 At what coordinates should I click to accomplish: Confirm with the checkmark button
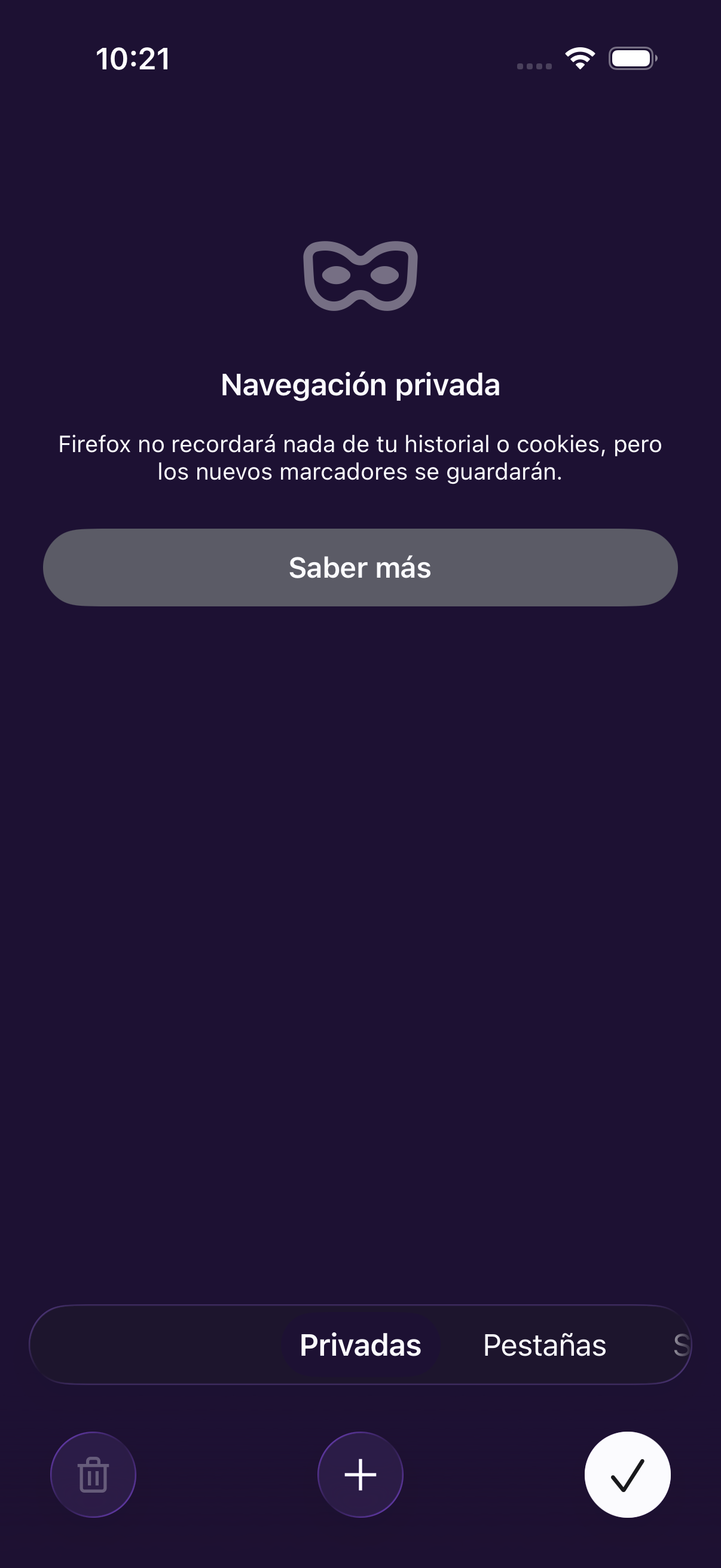(627, 1474)
